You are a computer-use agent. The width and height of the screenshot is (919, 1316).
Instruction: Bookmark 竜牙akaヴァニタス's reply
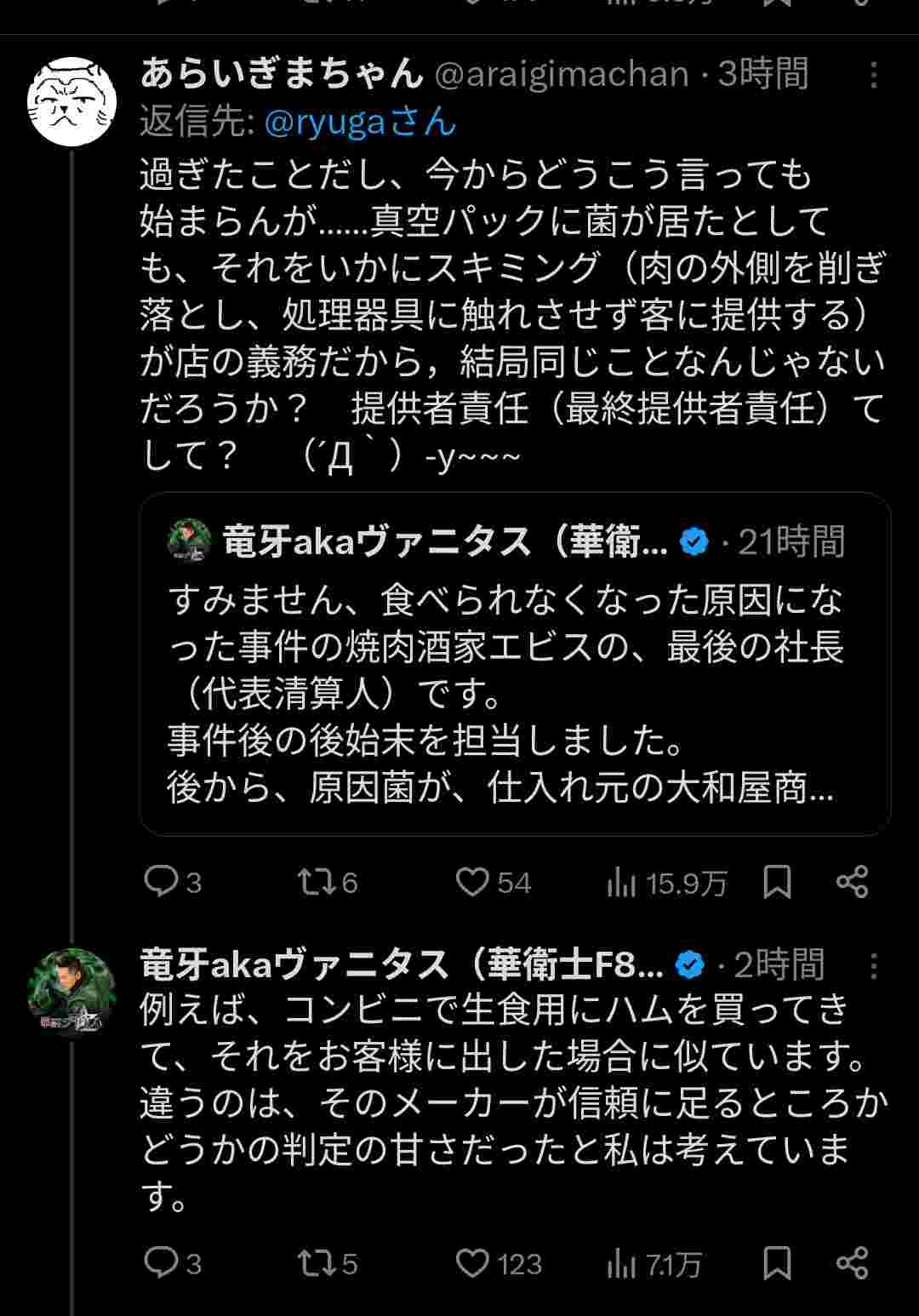pyautogui.click(x=777, y=1263)
